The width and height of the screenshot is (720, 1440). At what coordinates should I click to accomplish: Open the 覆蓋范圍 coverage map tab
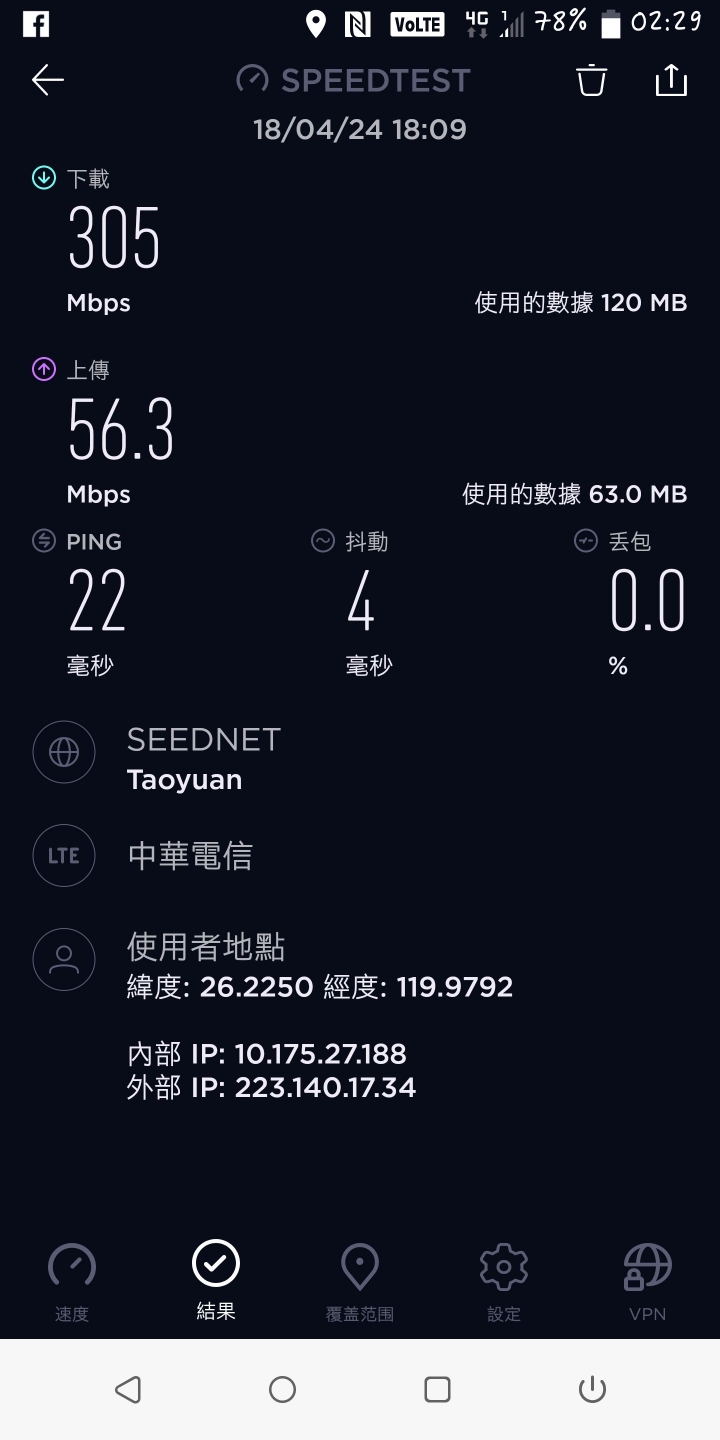[360, 1283]
